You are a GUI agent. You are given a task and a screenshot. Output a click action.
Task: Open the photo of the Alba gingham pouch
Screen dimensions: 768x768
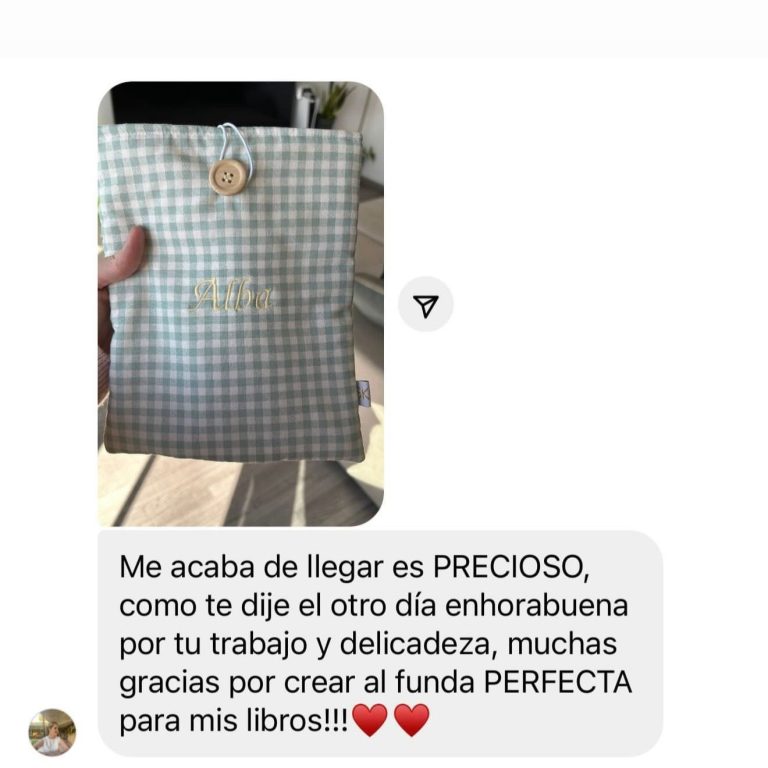pyautogui.click(x=240, y=303)
